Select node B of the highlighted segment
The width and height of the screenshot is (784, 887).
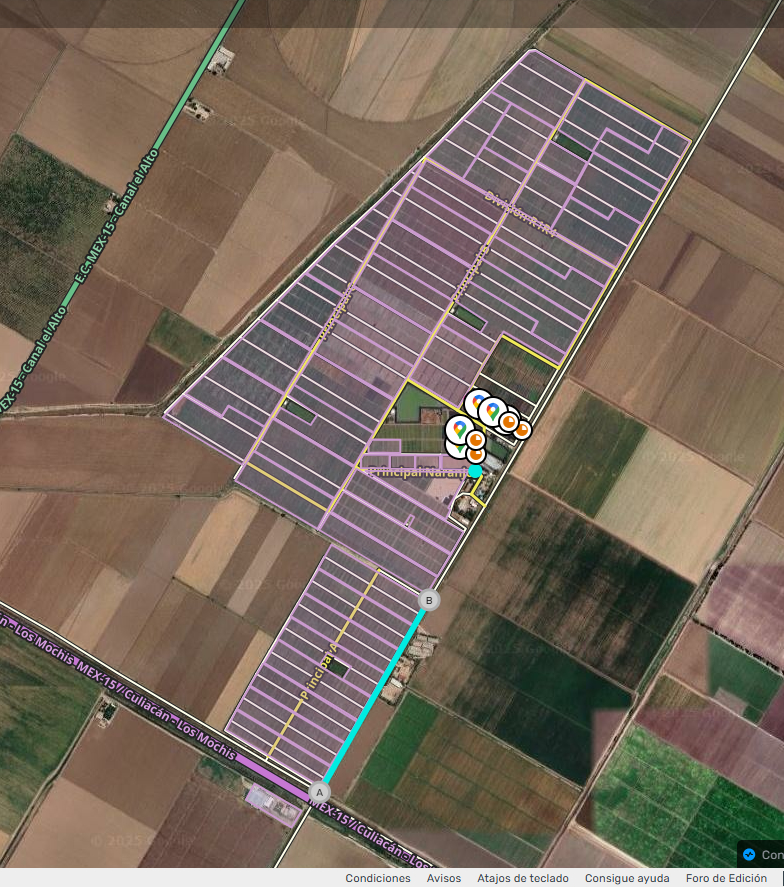(x=428, y=600)
